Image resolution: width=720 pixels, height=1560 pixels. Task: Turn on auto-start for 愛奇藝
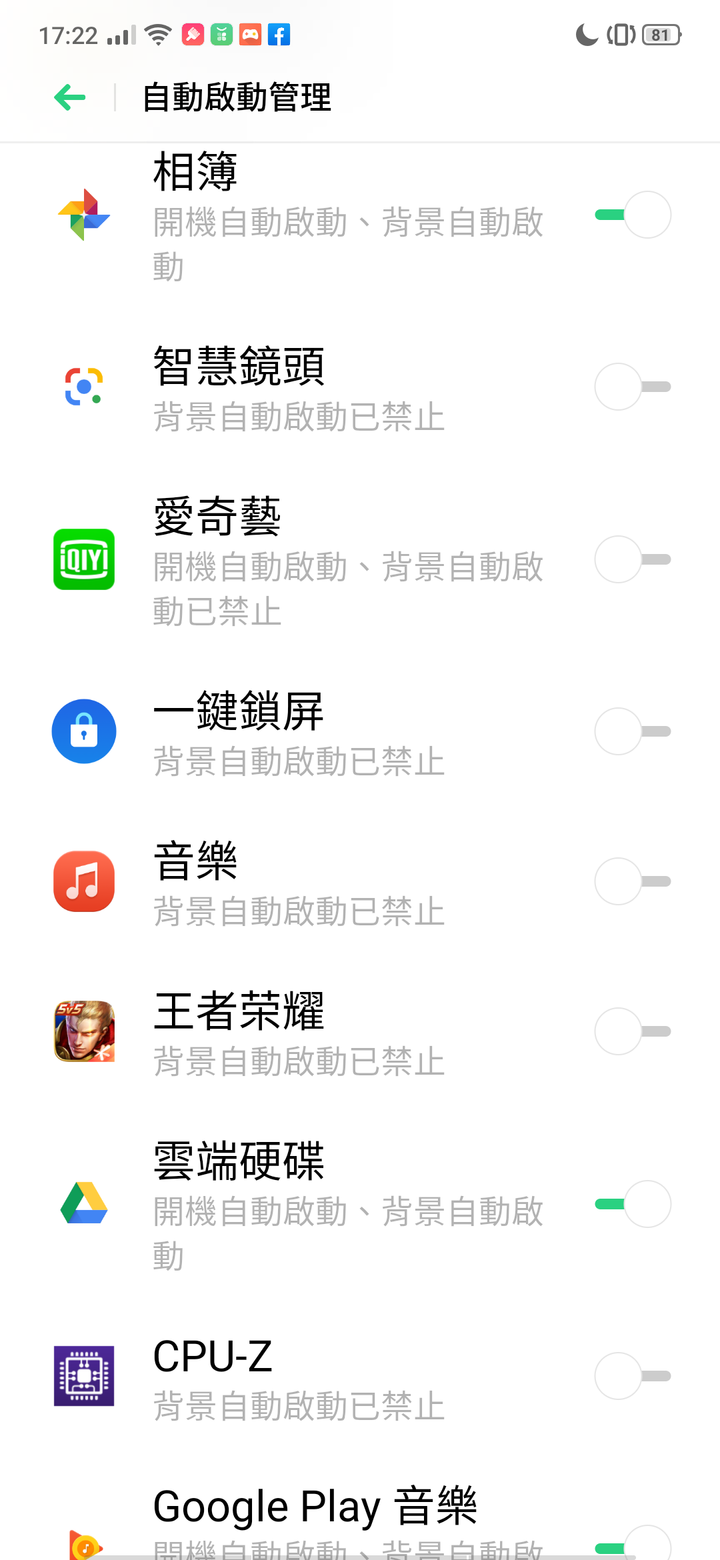[x=632, y=559]
